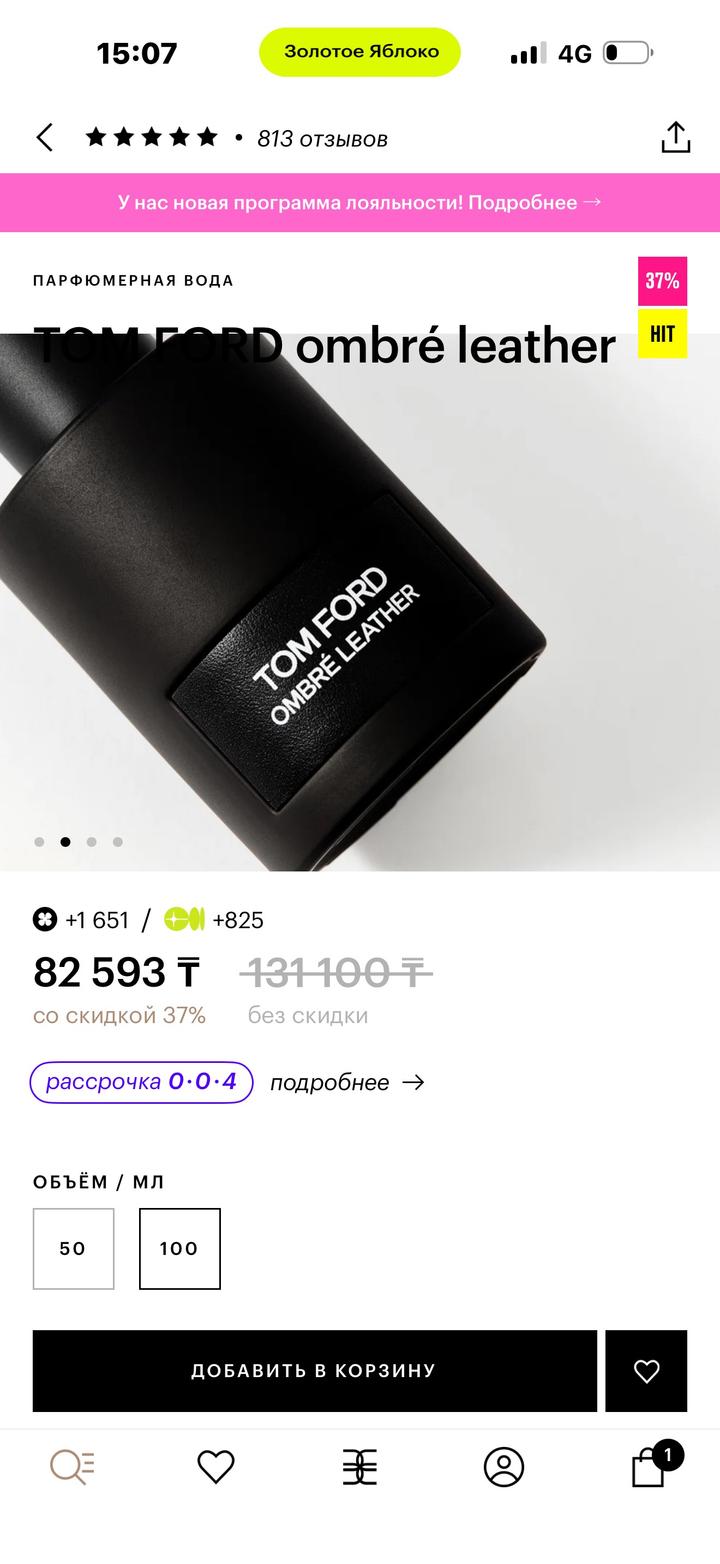Open the подробнее installment details link
This screenshot has width=720, height=1564.
[x=347, y=1083]
